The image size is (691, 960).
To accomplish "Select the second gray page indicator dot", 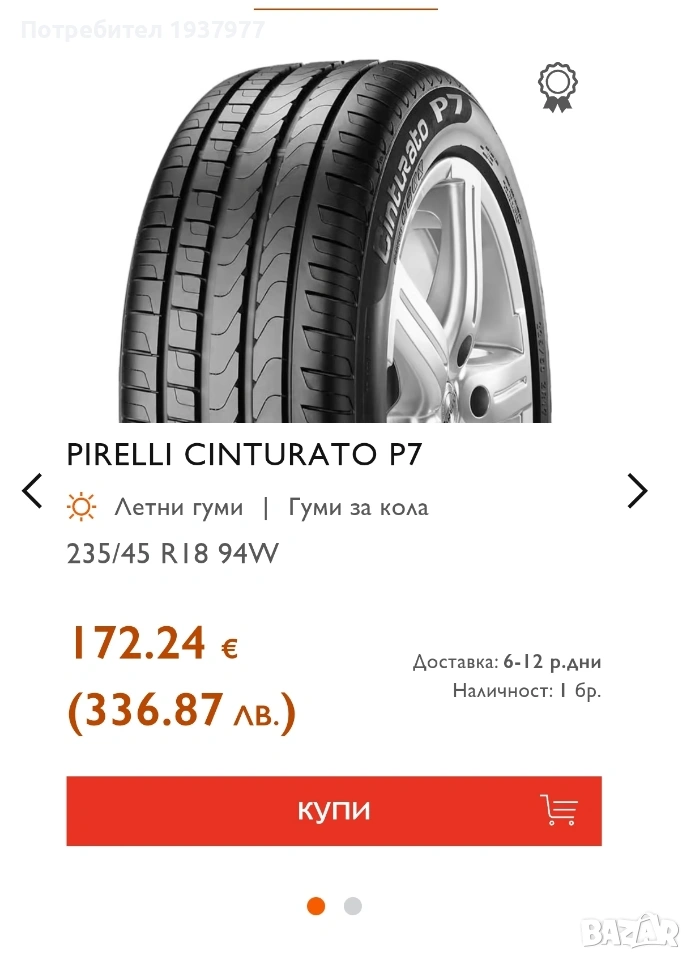I will coord(352,907).
